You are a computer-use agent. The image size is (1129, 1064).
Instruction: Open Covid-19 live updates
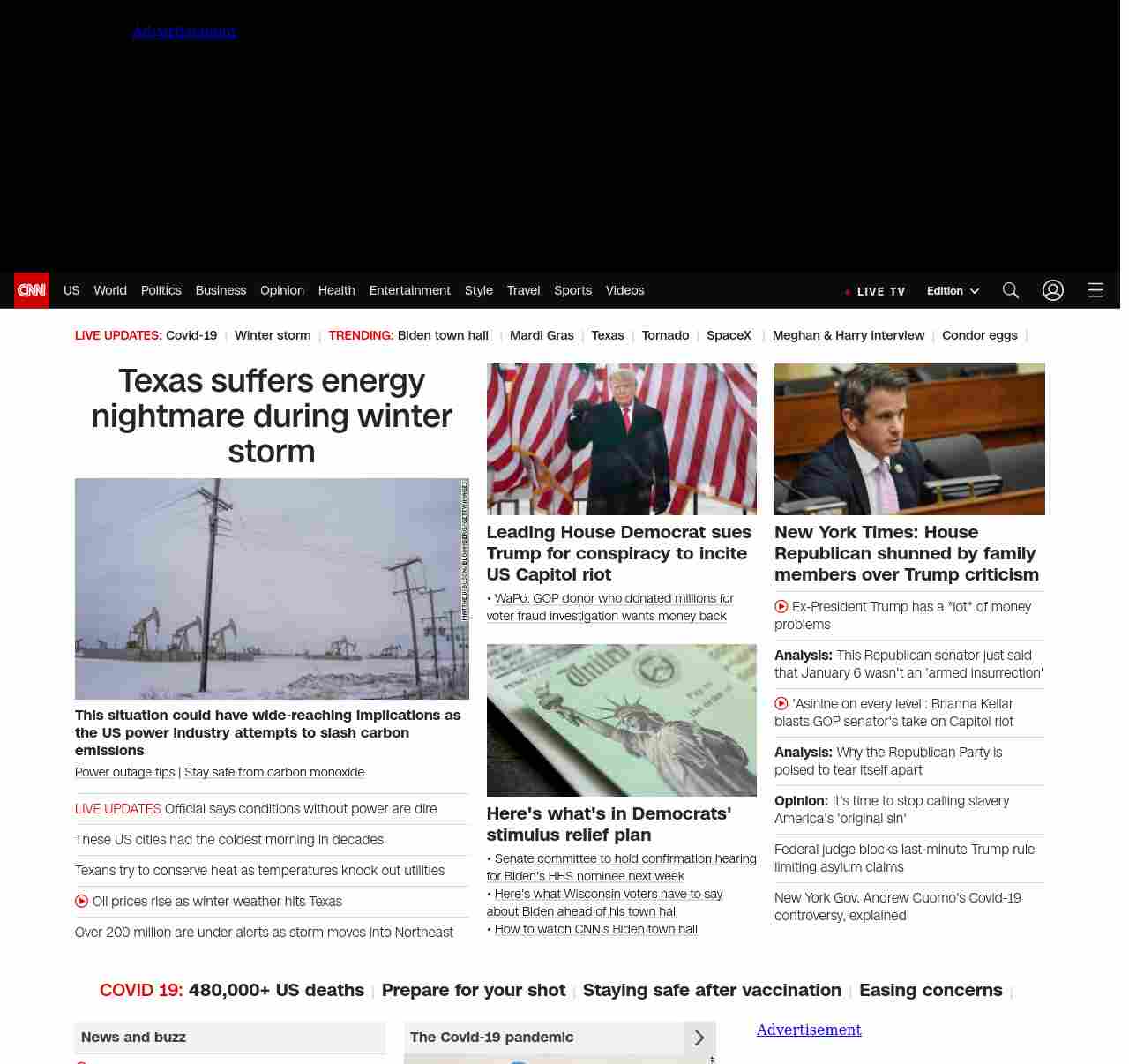pos(191,335)
